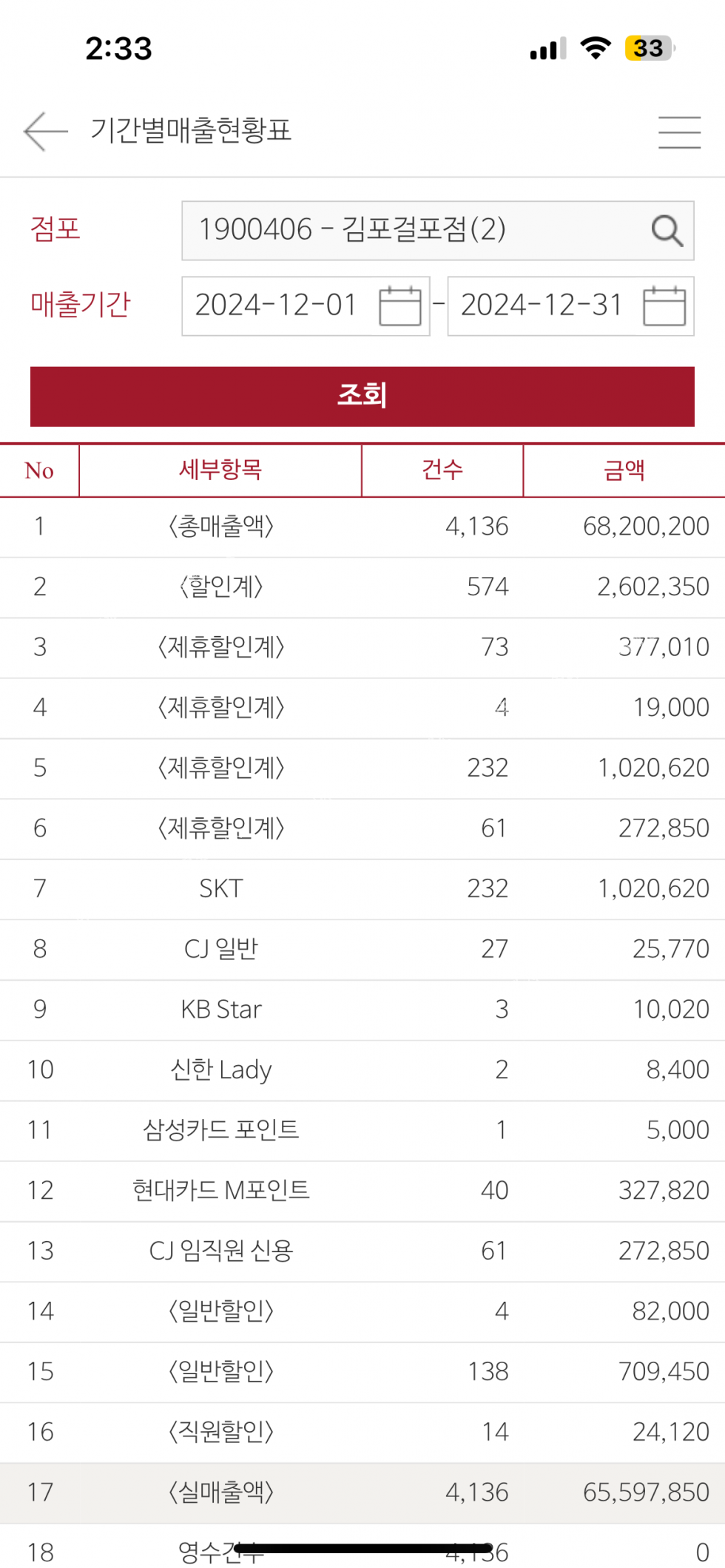Screen dimensions: 725x1568
Task: Tap the red 조회 button
Action: pyautogui.click(x=362, y=396)
